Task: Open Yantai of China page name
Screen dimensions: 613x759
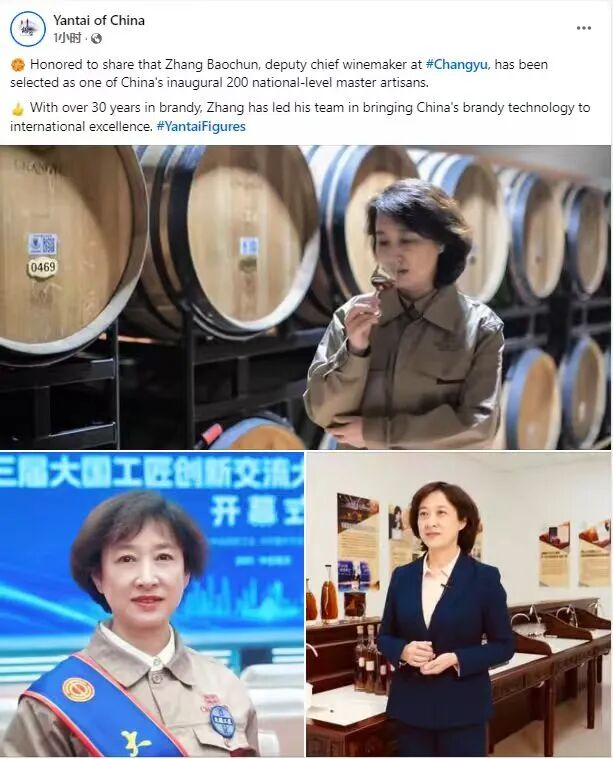Action: (99, 20)
